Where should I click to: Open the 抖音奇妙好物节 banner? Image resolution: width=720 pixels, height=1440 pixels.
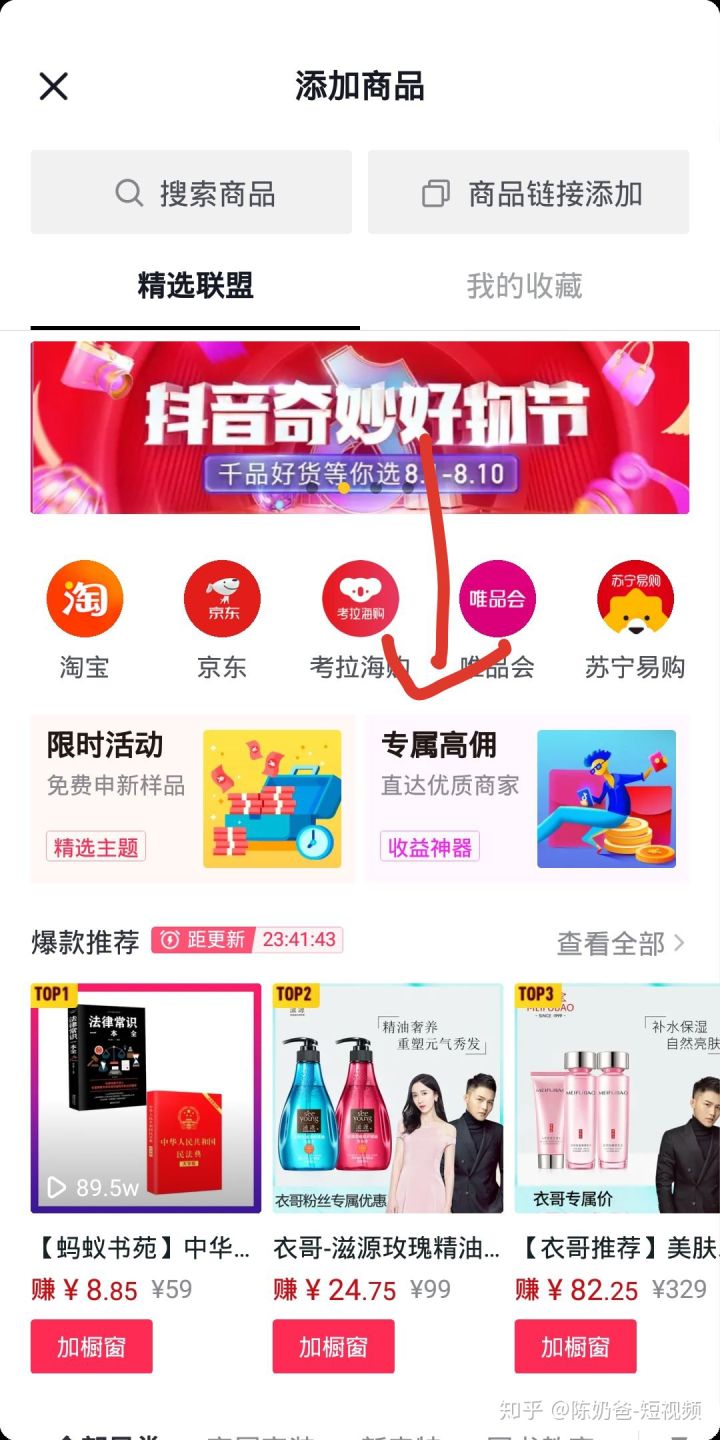(x=359, y=427)
